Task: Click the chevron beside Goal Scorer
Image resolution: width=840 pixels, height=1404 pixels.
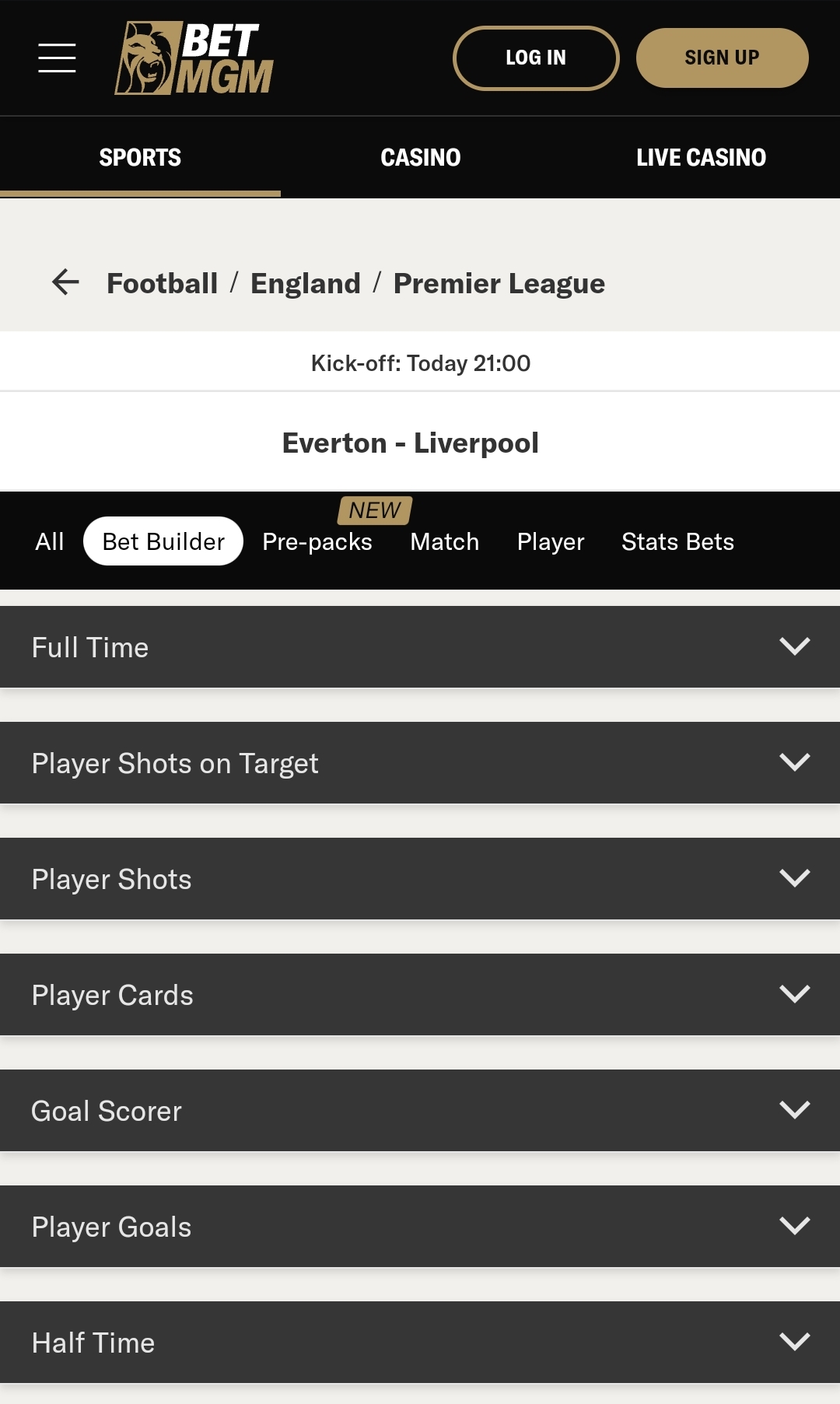Action: [x=794, y=1111]
